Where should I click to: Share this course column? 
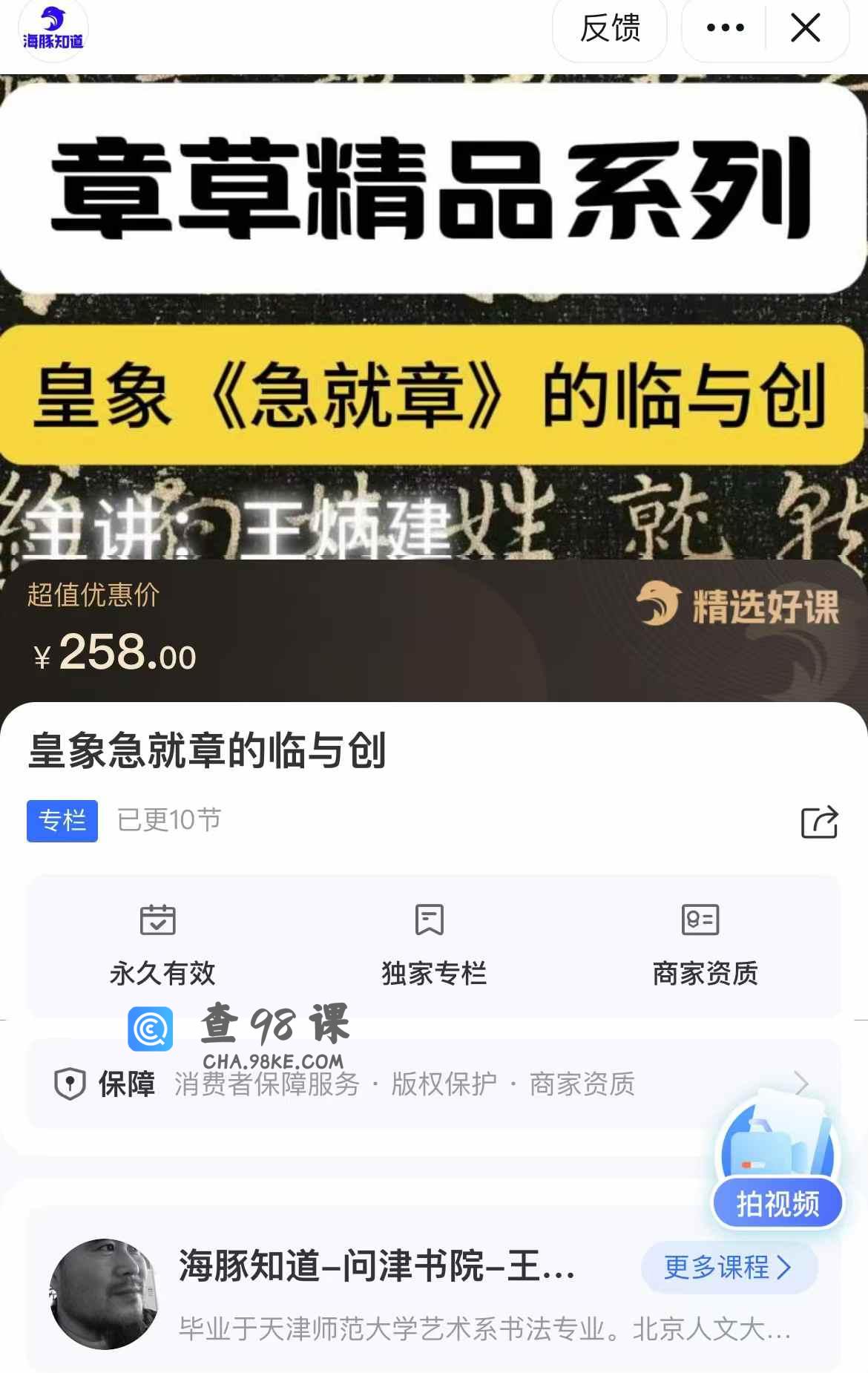click(819, 822)
